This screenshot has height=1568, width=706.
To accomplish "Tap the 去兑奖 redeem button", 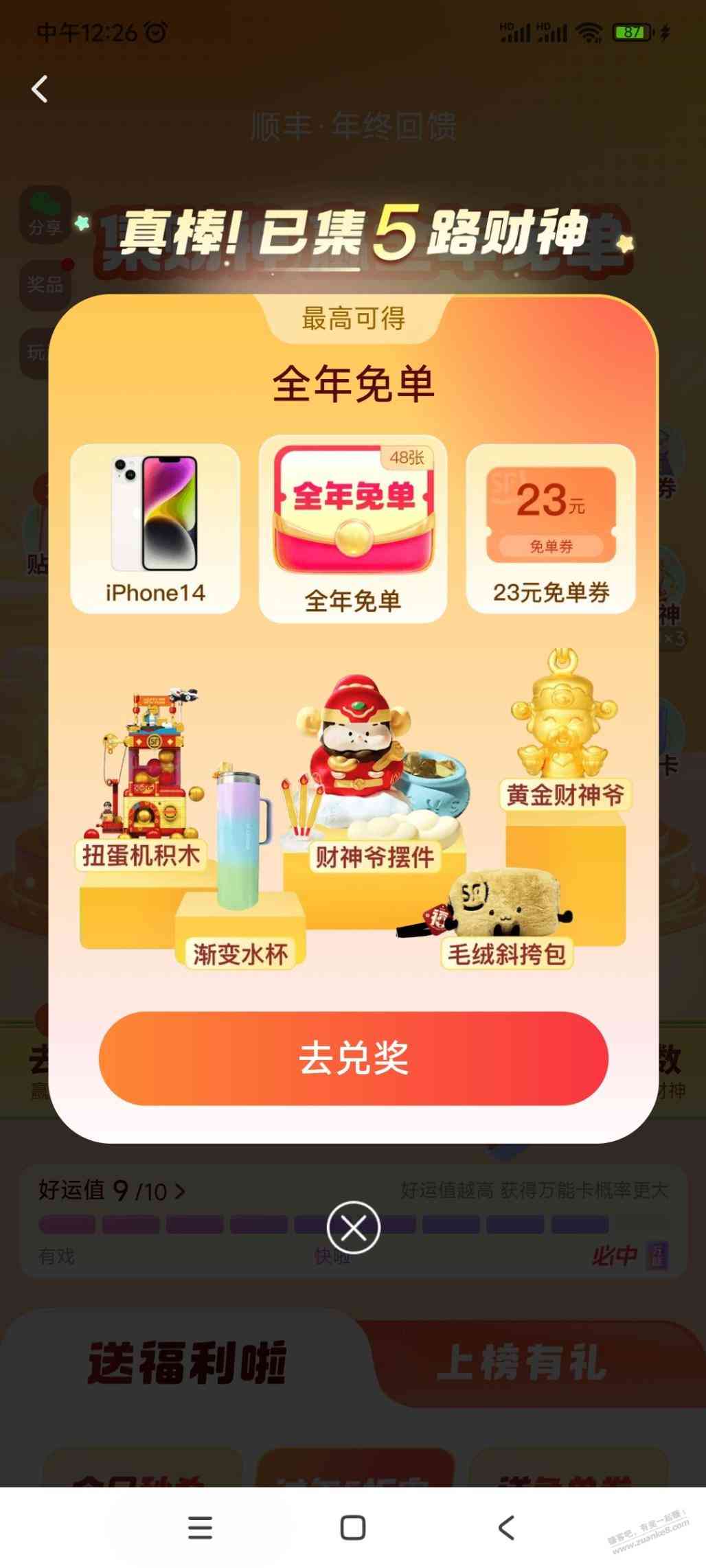I will click(x=353, y=1058).
